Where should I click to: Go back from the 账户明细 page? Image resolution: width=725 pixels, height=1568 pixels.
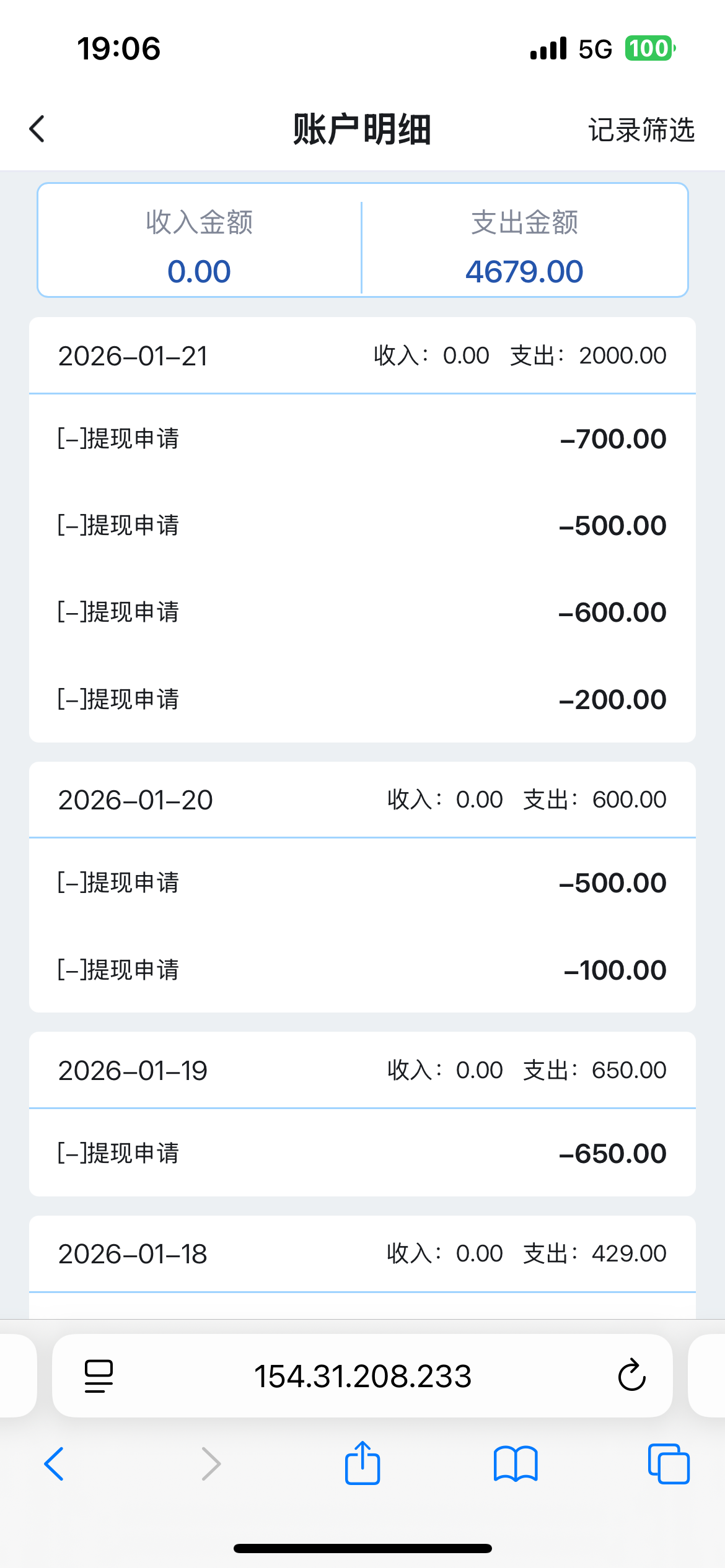pyautogui.click(x=37, y=129)
